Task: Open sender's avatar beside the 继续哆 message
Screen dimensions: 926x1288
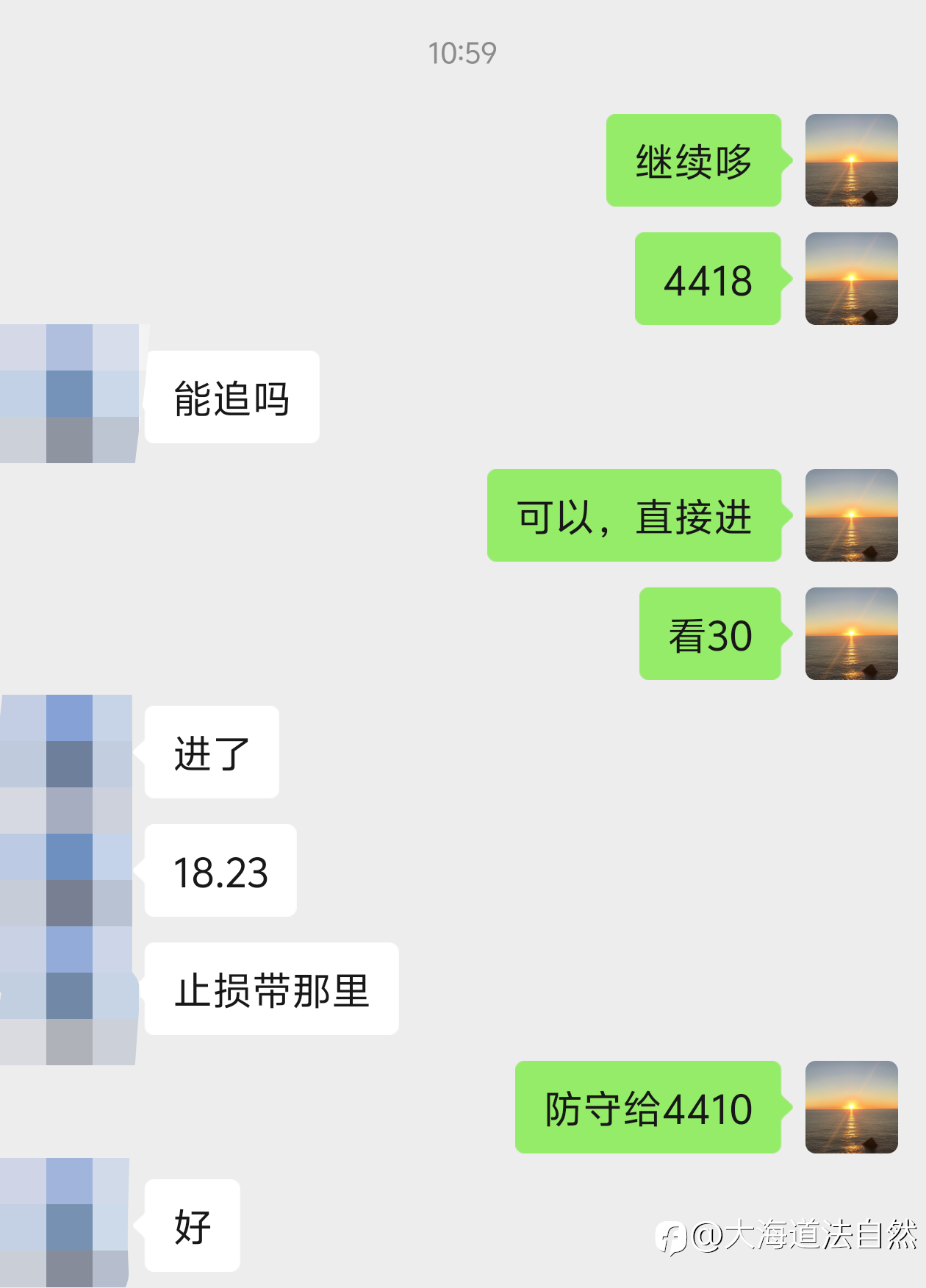Action: coord(851,160)
